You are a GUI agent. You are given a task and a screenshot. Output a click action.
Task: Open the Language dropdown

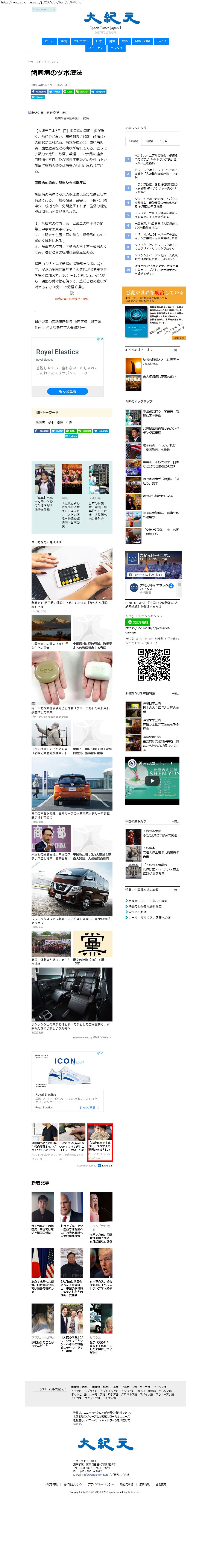pyautogui.click(x=43, y=10)
